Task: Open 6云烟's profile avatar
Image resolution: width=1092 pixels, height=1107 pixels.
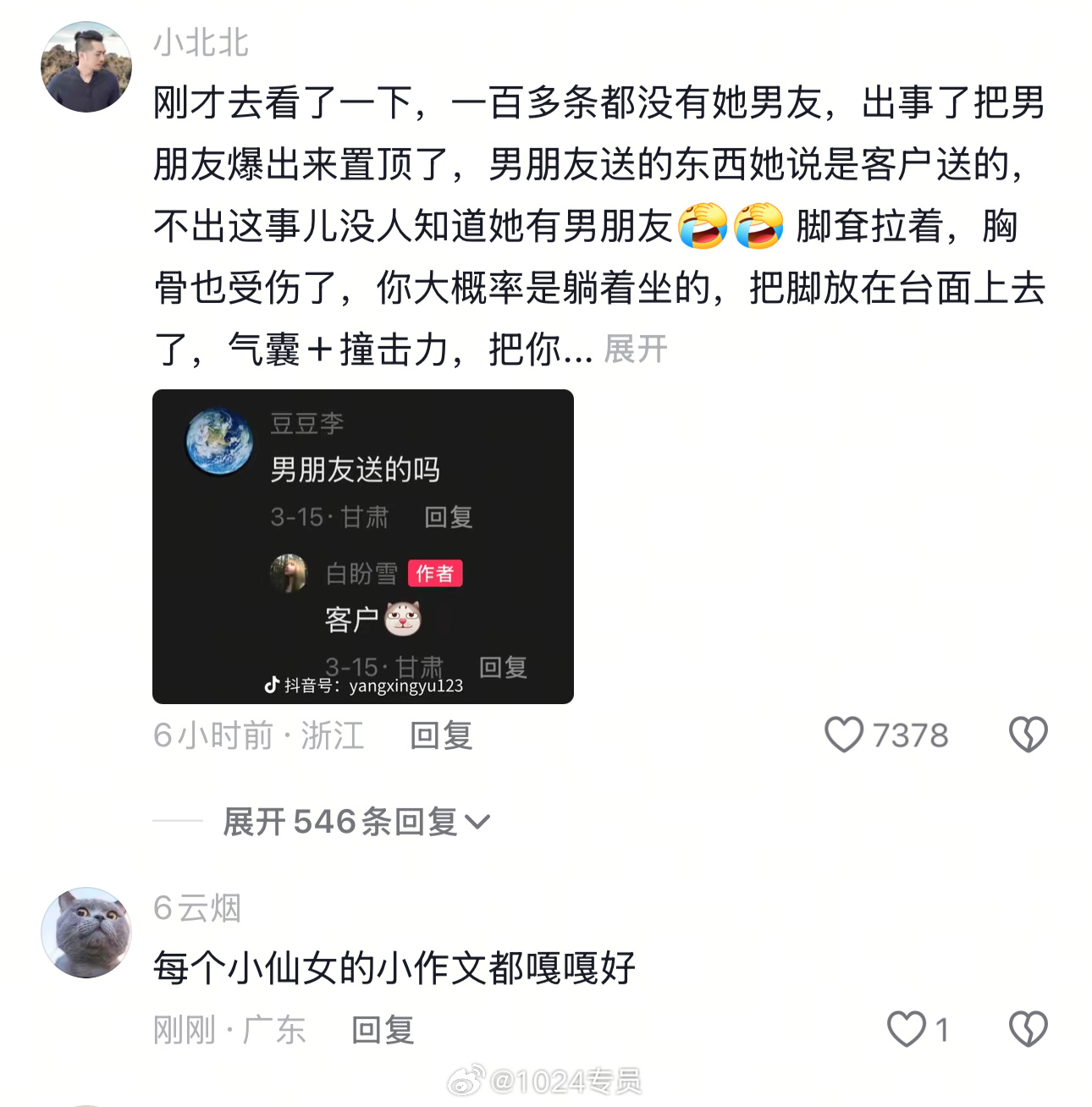Action: (85, 932)
